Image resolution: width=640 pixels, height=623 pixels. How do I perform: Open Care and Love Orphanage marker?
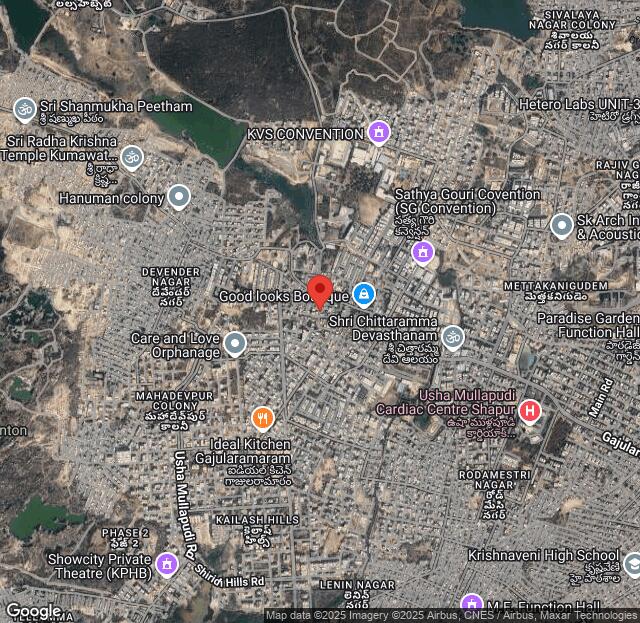[235, 344]
